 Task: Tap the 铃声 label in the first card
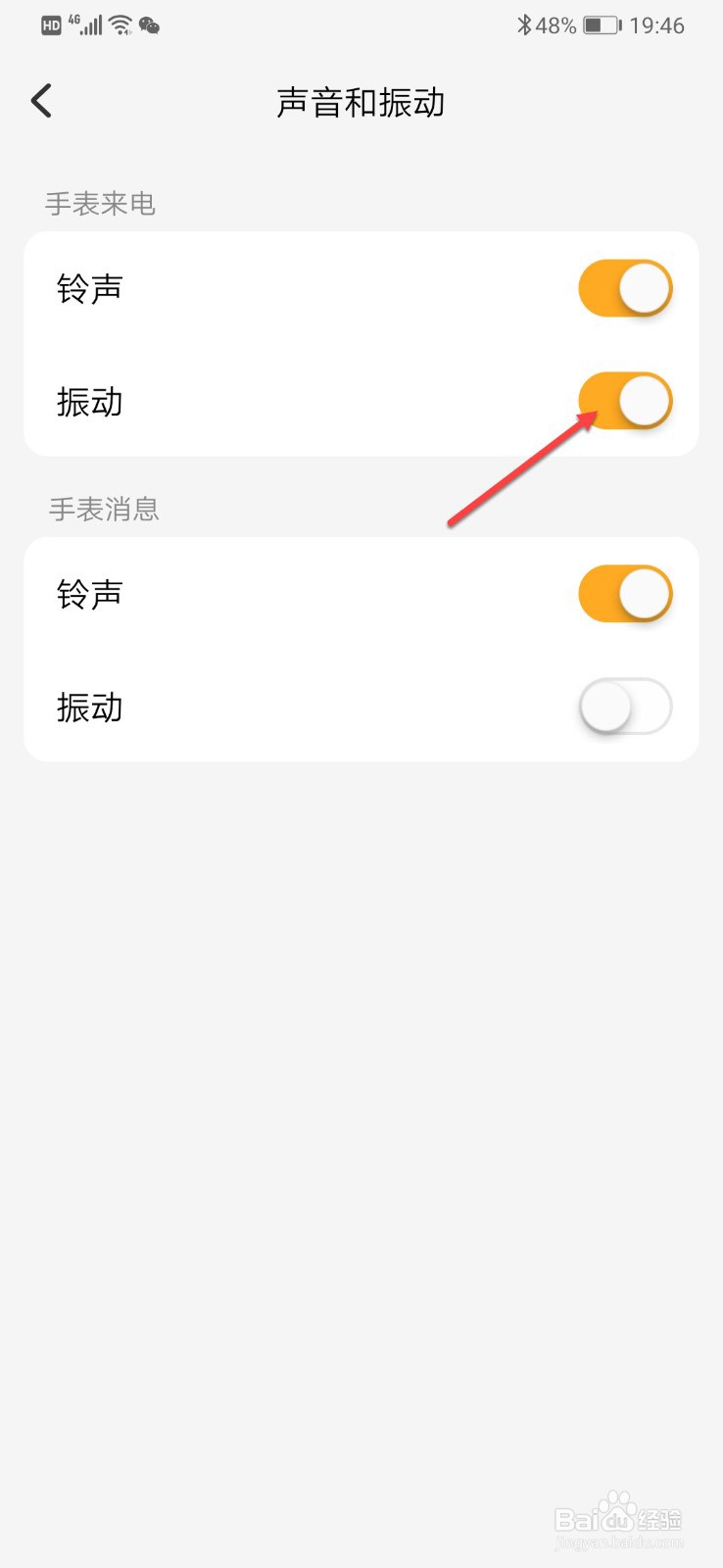pyautogui.click(x=88, y=287)
